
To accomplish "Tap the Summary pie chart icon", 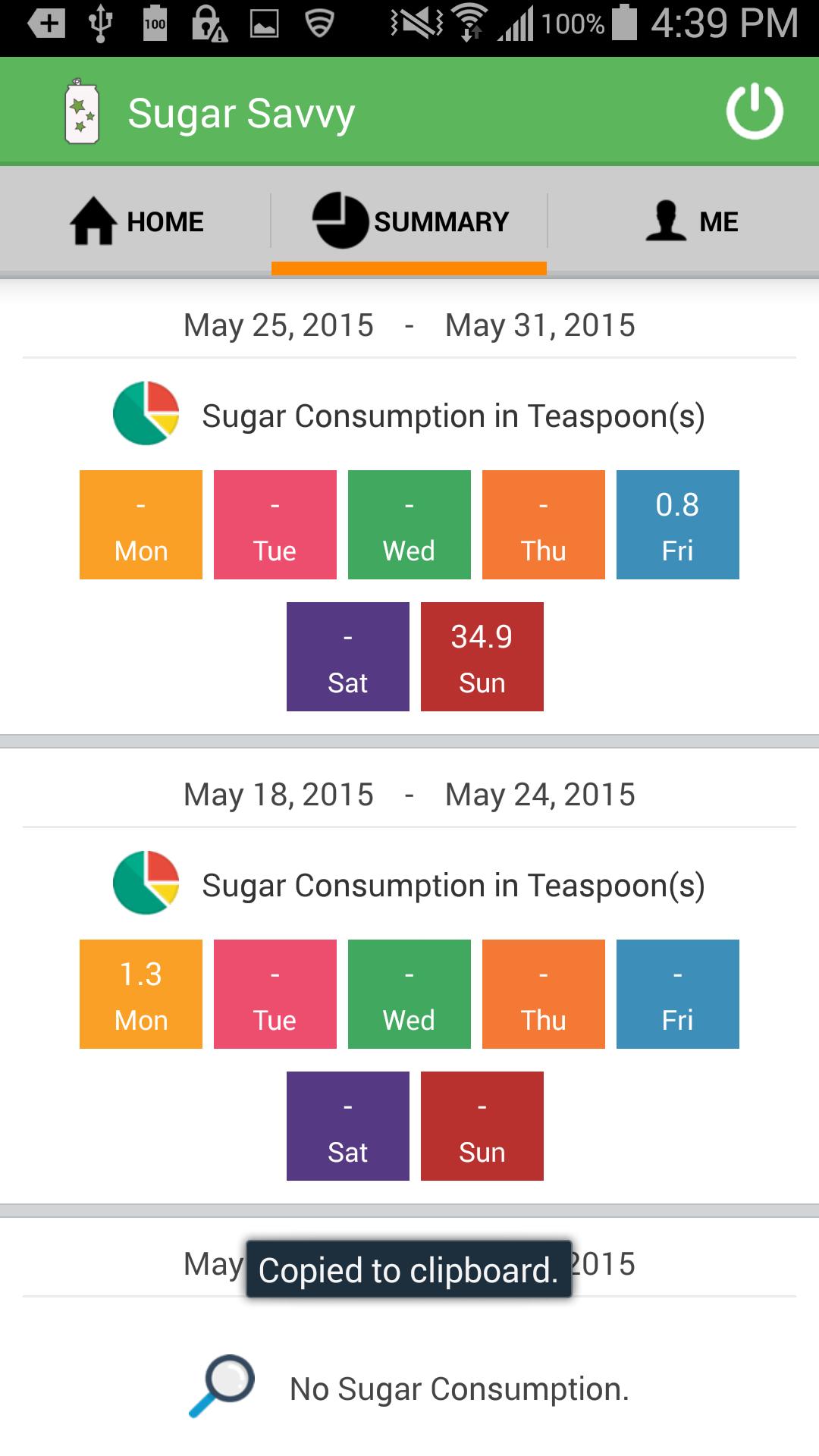I will (338, 221).
